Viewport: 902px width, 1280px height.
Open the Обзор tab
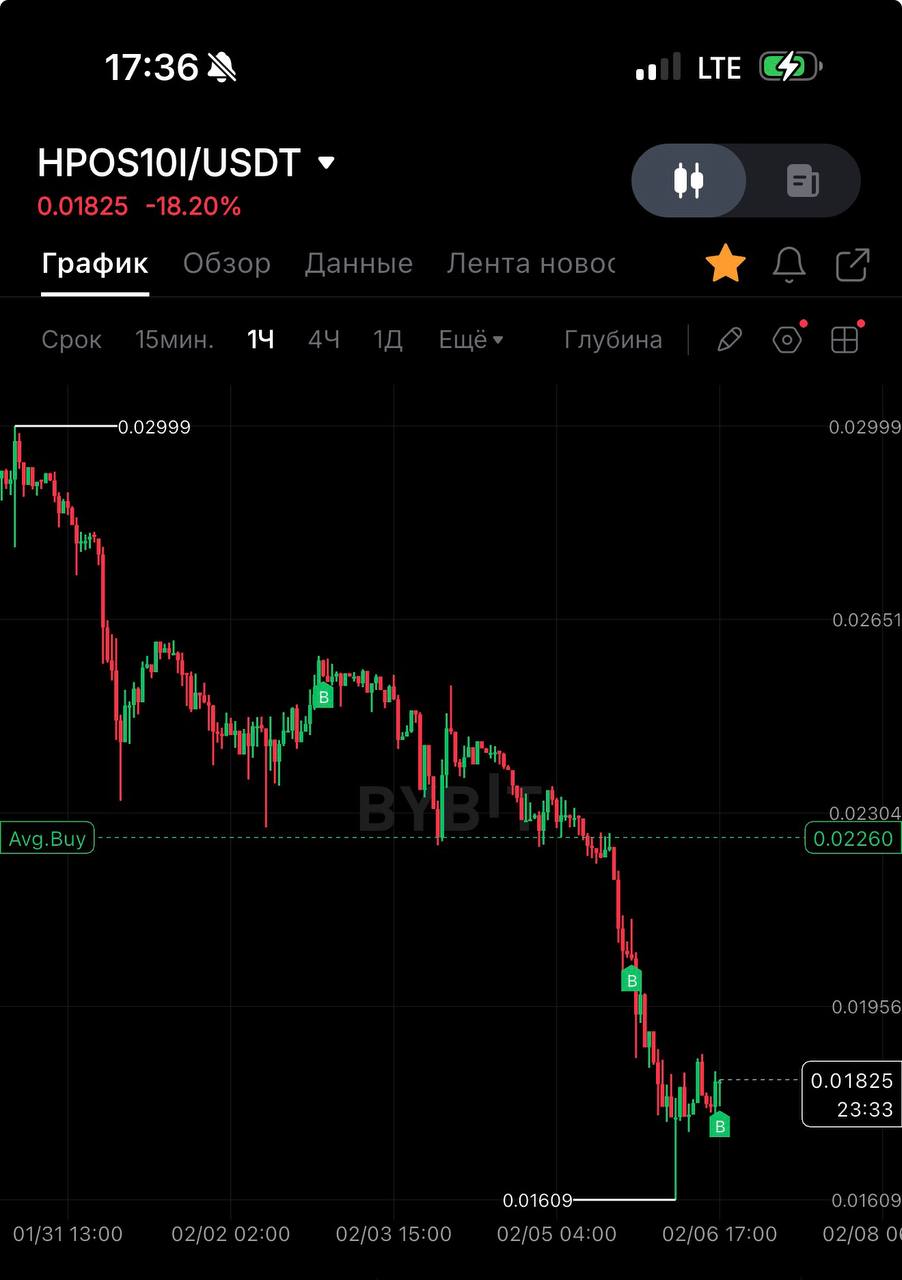tap(227, 263)
